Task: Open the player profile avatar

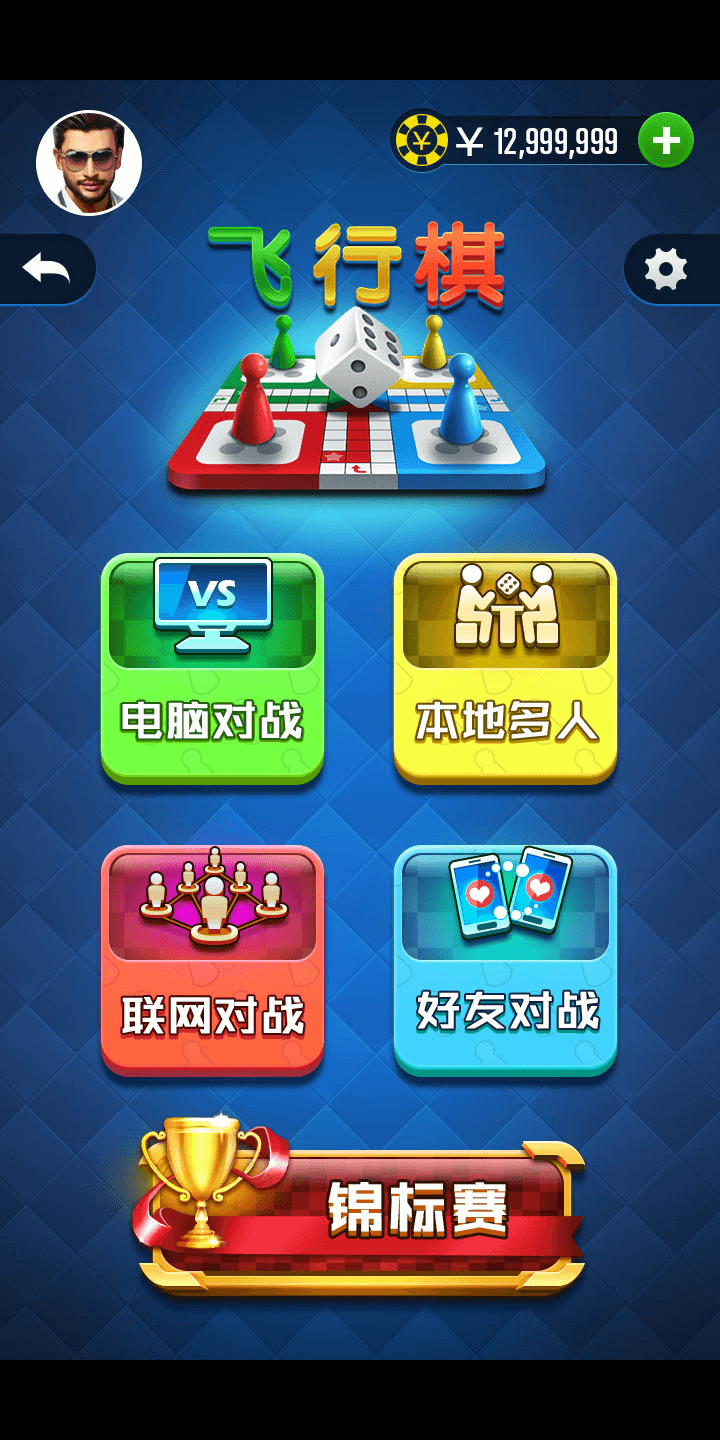Action: coord(89,163)
